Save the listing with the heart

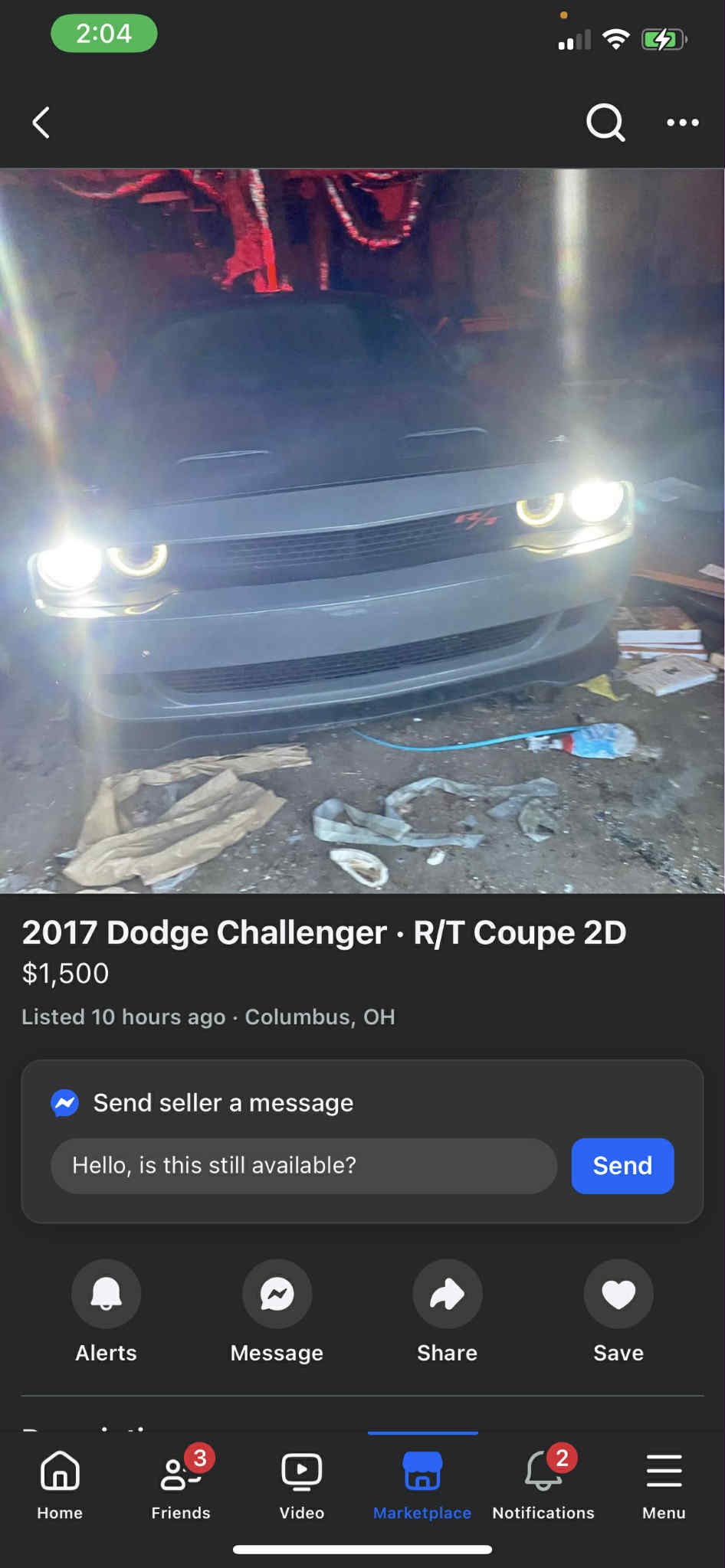click(618, 1294)
